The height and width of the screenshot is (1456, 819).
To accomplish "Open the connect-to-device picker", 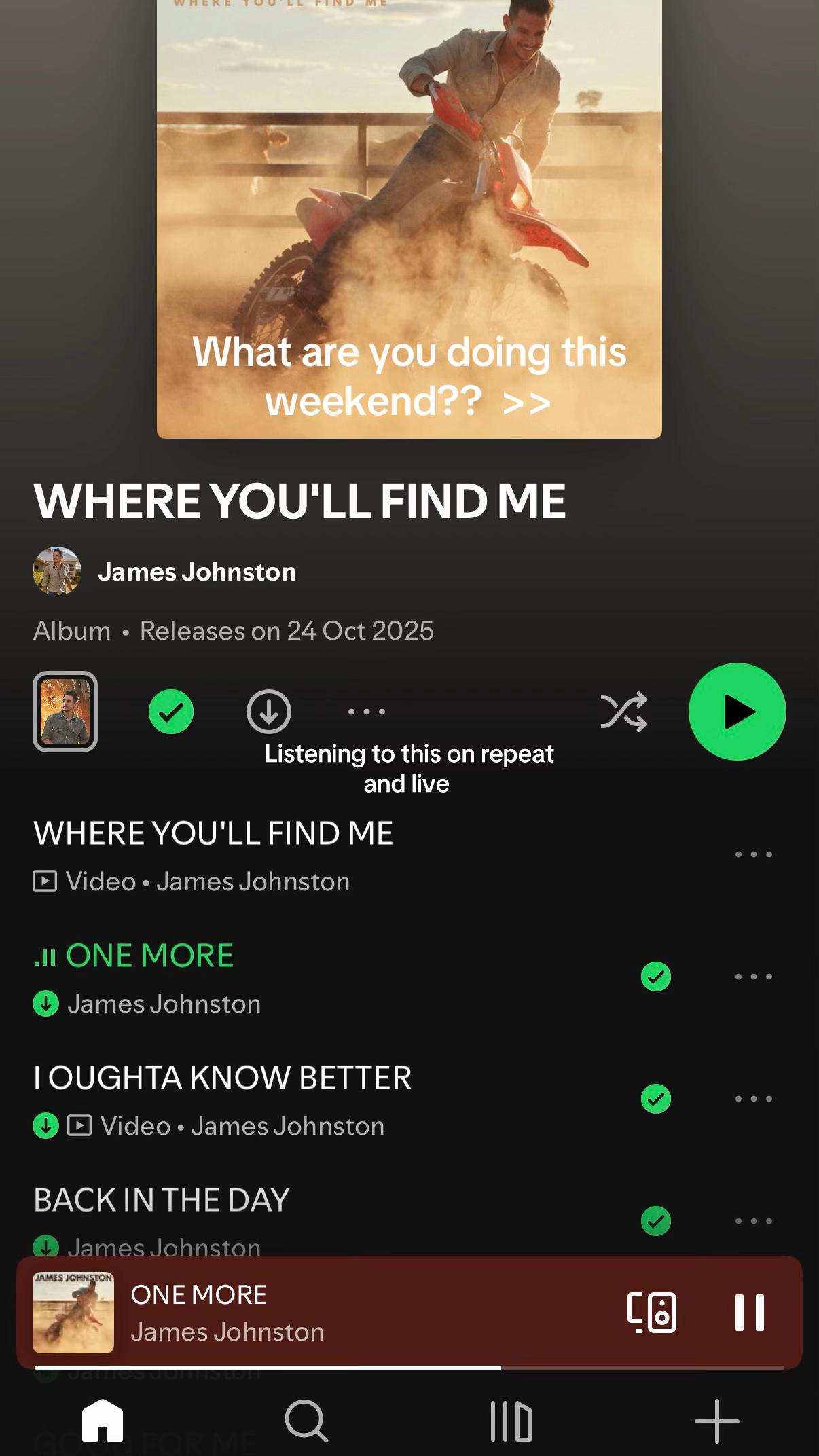I will click(652, 1312).
